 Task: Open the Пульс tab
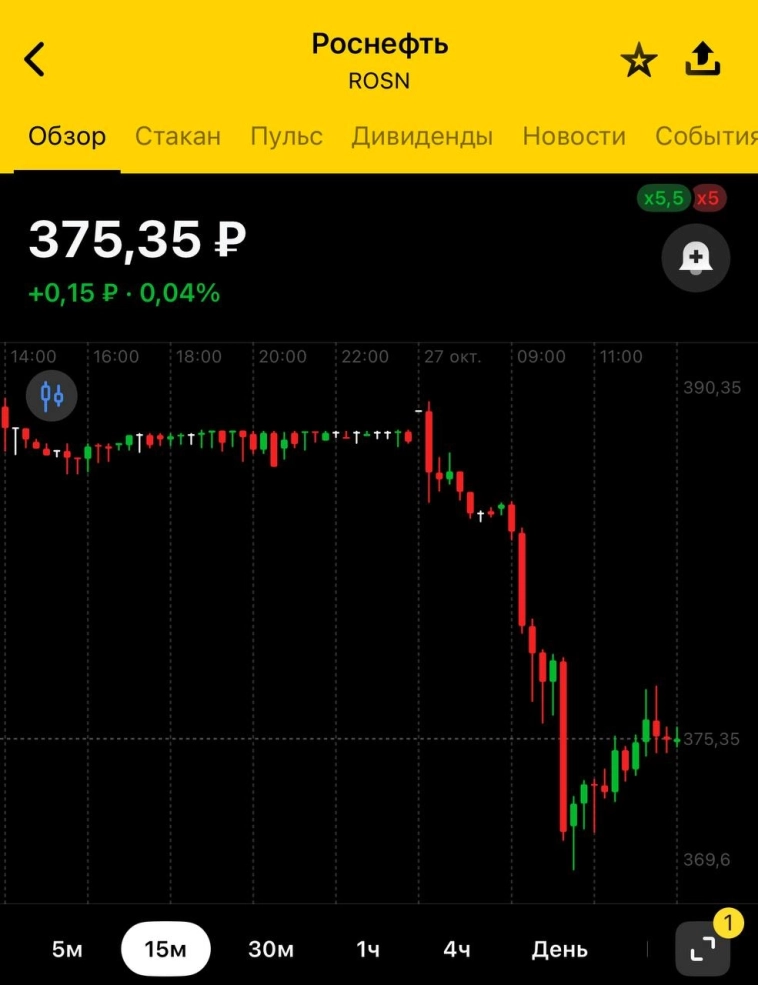click(x=286, y=136)
